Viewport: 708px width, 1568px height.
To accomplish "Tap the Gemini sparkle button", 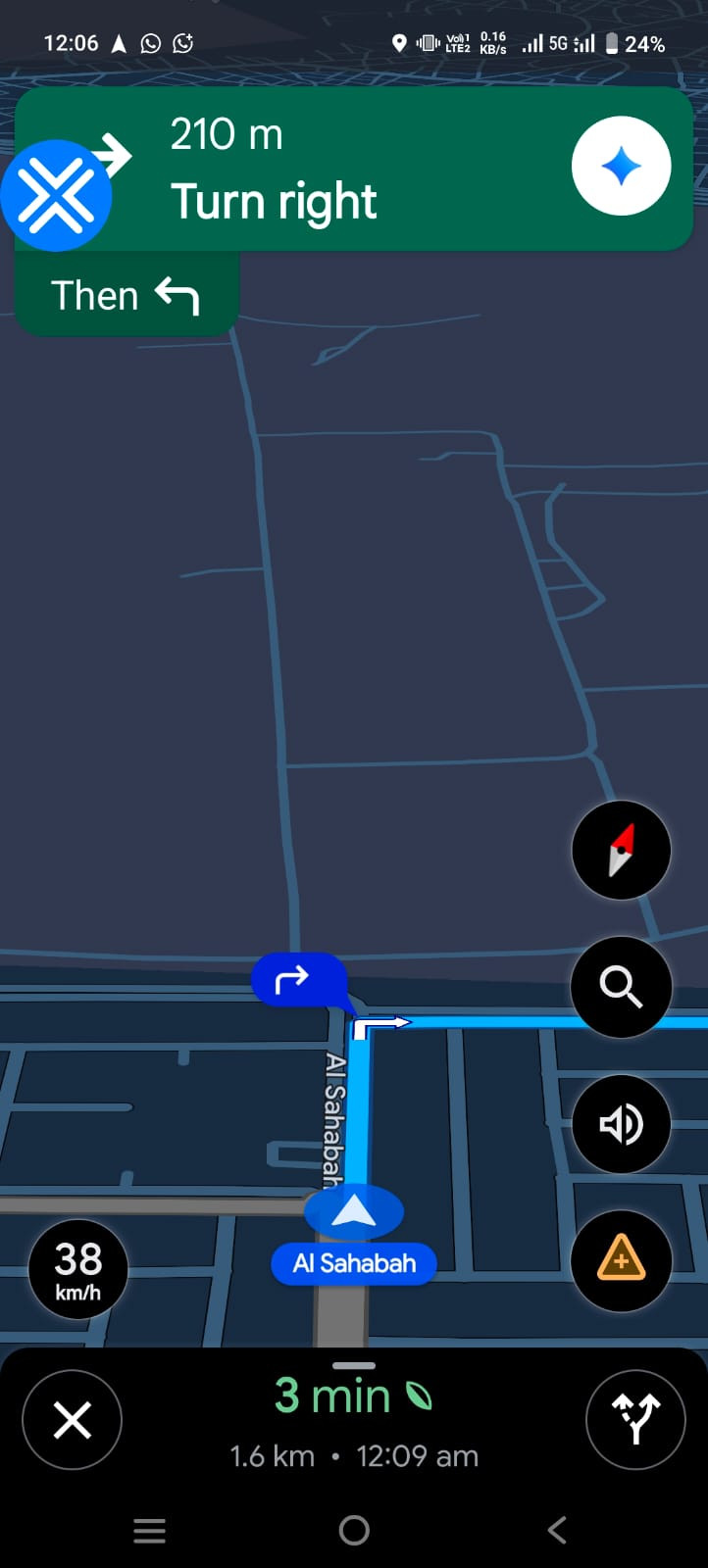I will (x=621, y=167).
